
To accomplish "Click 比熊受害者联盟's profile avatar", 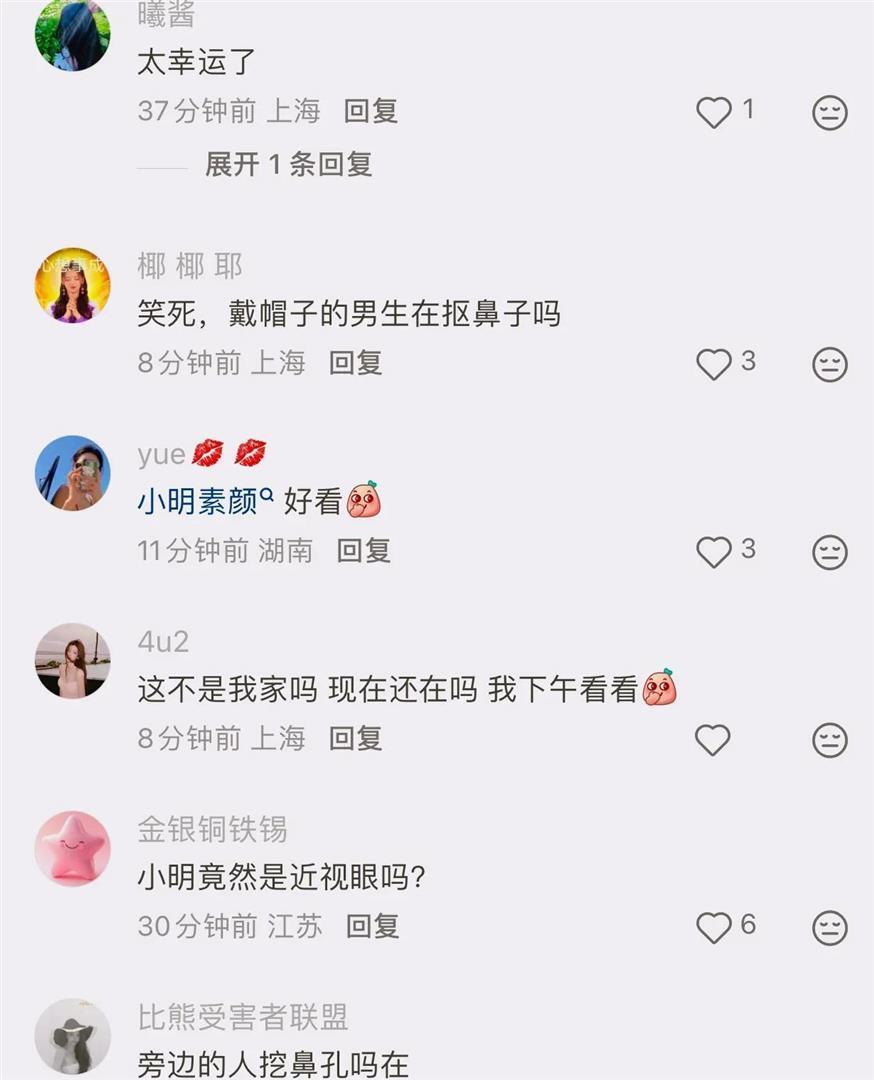I will tap(71, 1037).
